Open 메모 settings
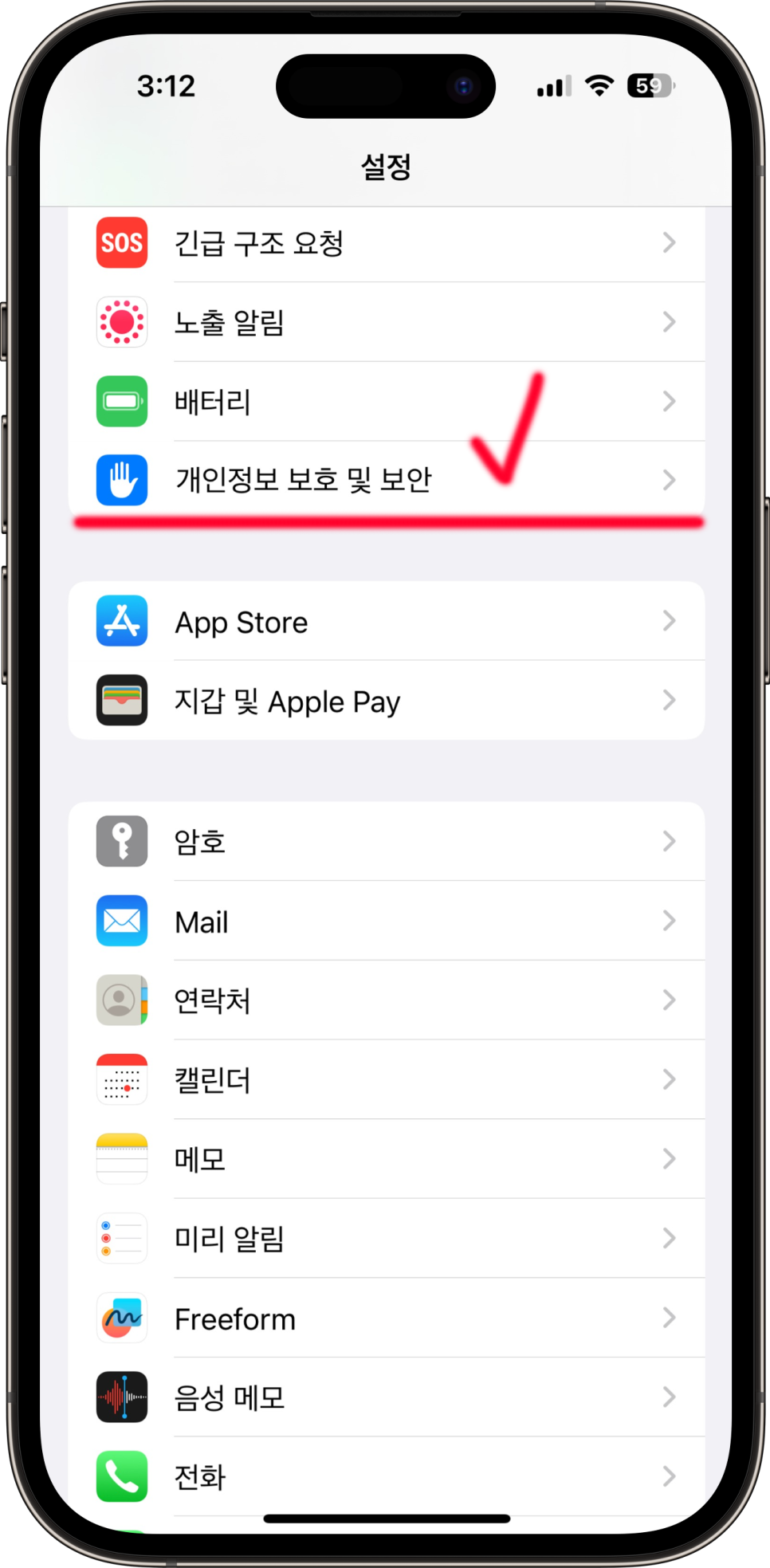770x1568 pixels. click(387, 1158)
